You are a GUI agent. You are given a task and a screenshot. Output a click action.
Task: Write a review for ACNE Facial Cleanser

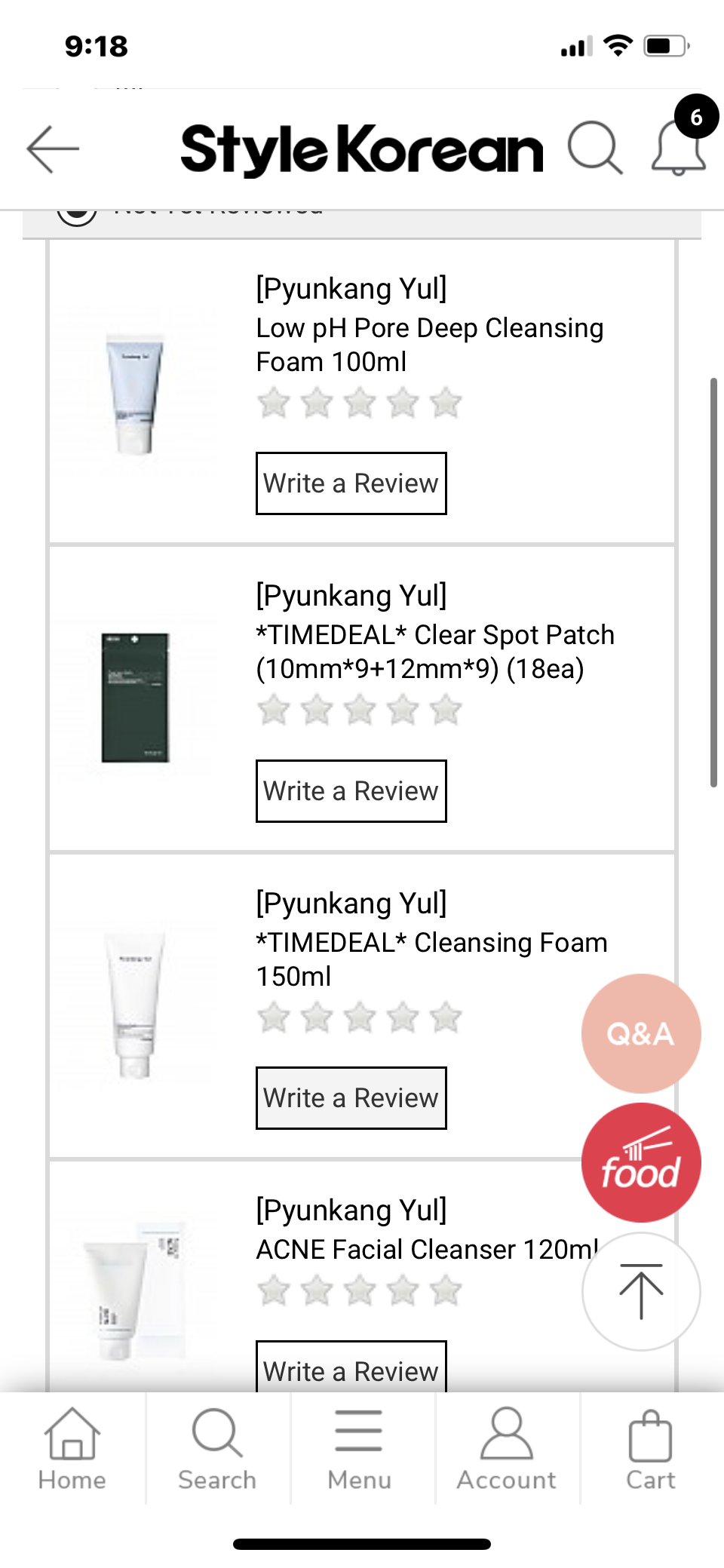(351, 1367)
